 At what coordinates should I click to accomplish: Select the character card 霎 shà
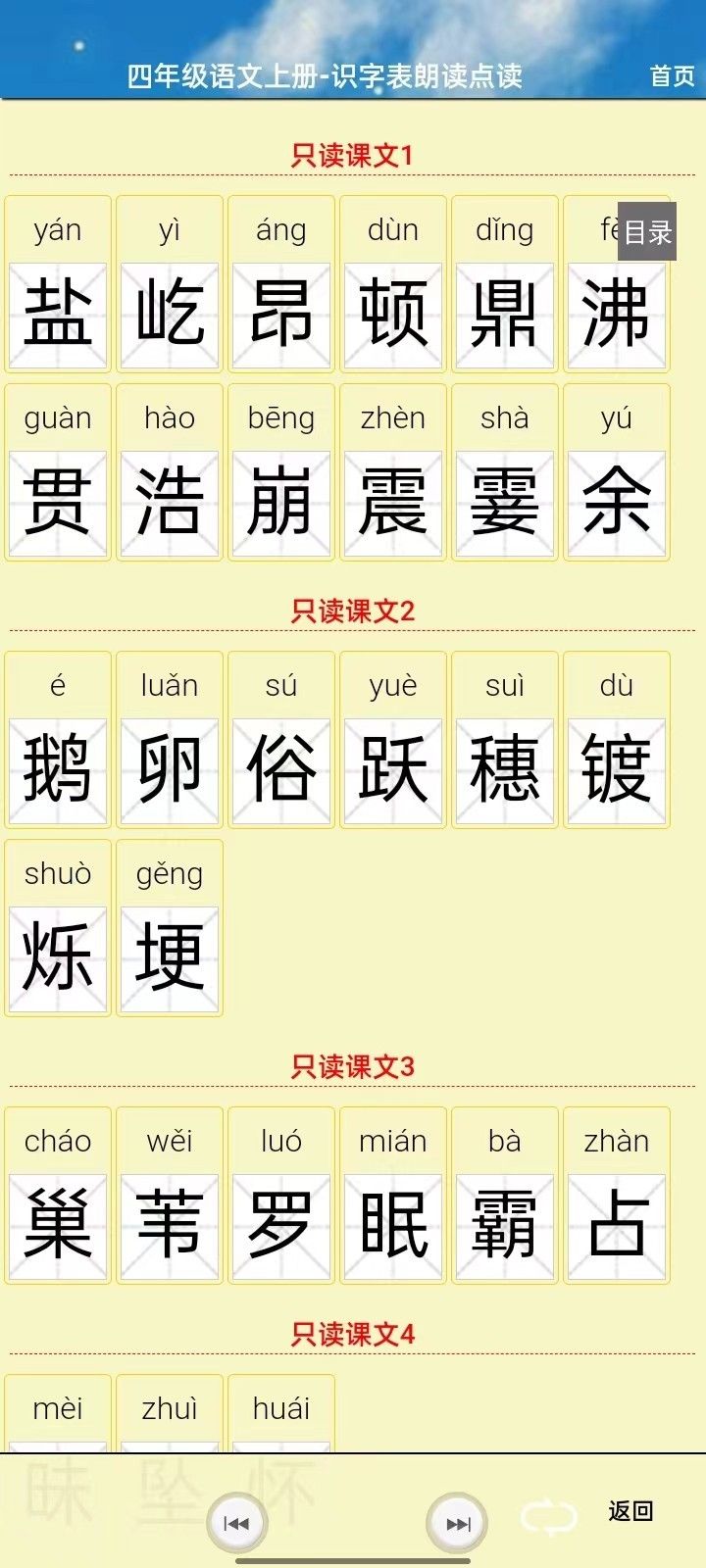pos(505,472)
